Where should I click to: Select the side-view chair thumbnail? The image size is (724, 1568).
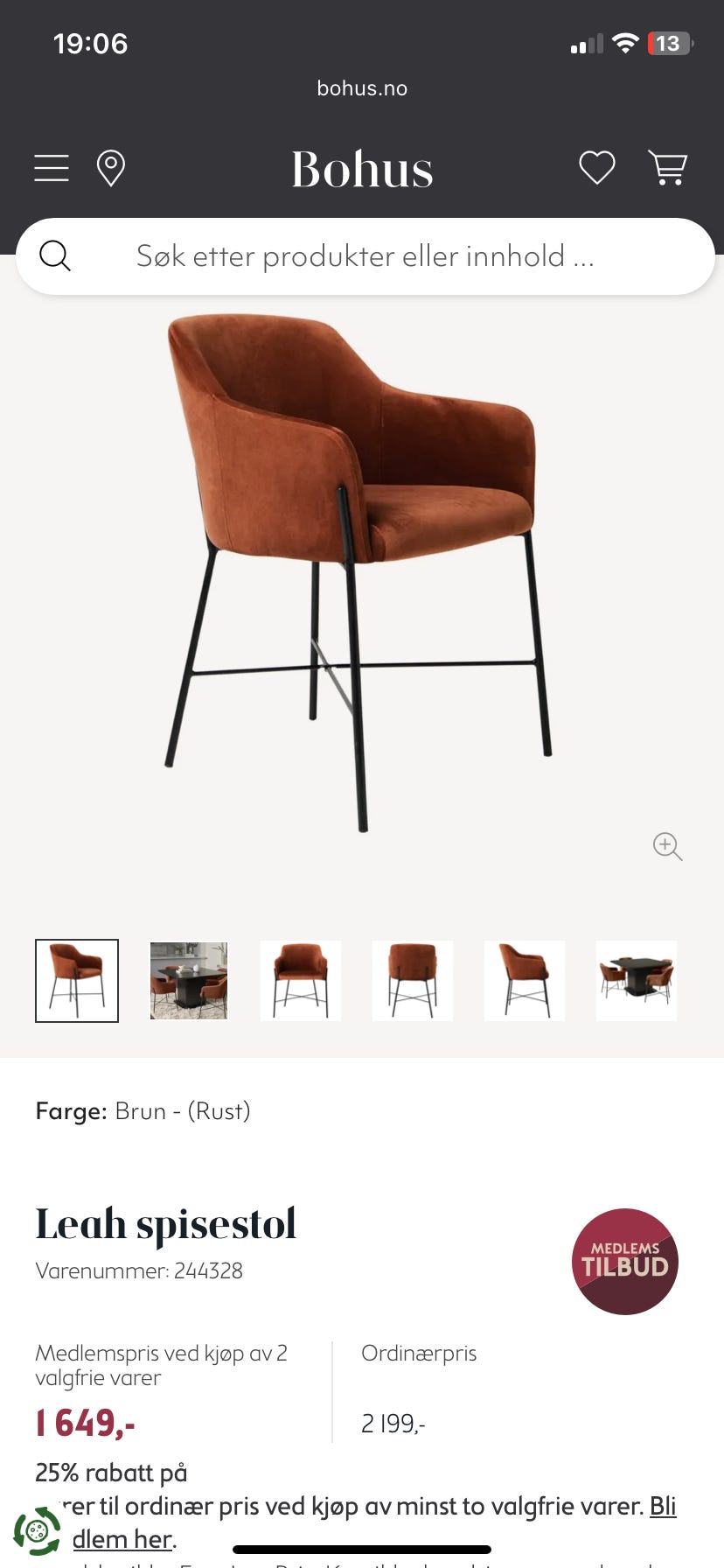[525, 980]
